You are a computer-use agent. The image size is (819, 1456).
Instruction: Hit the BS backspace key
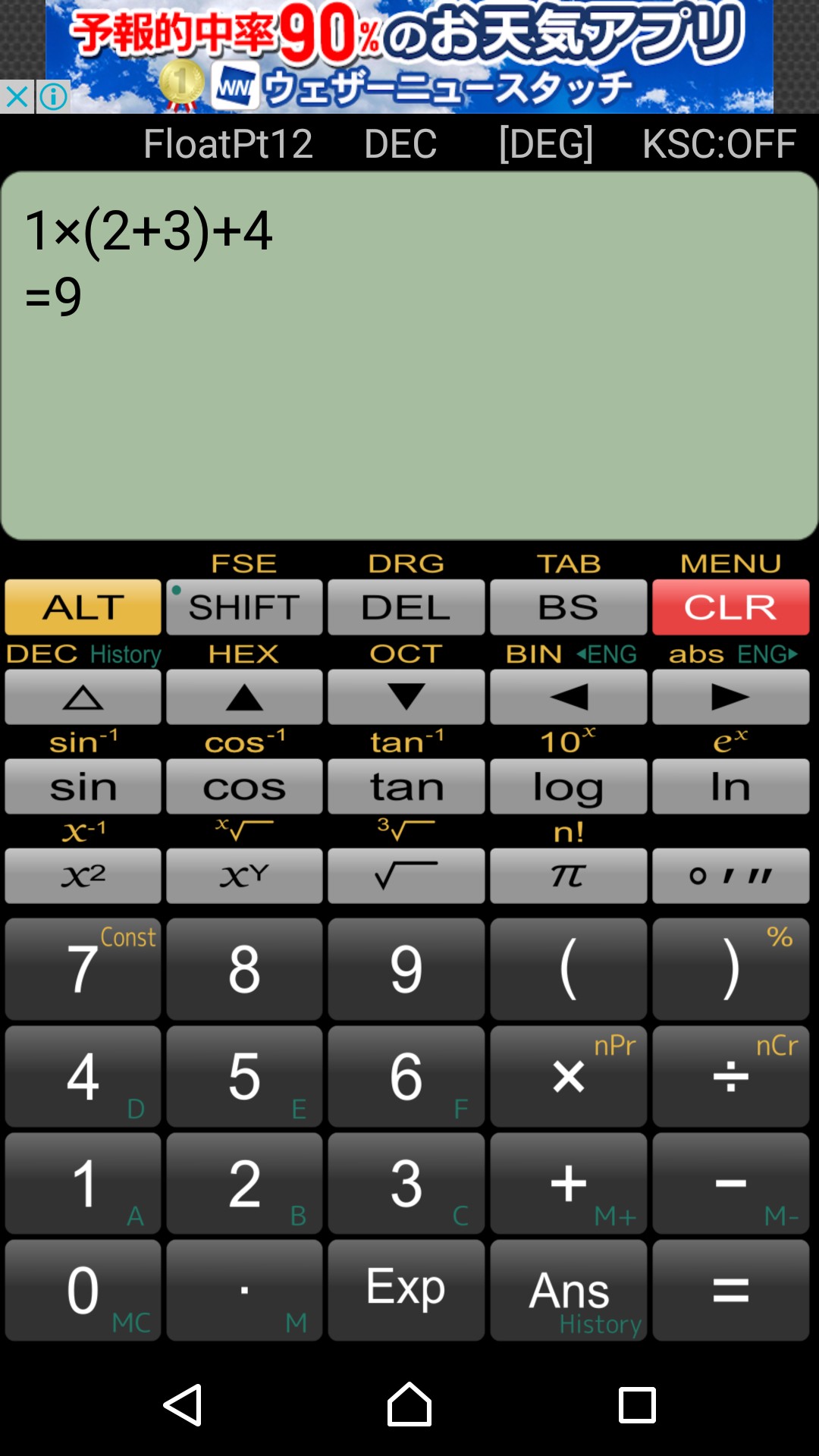(568, 607)
